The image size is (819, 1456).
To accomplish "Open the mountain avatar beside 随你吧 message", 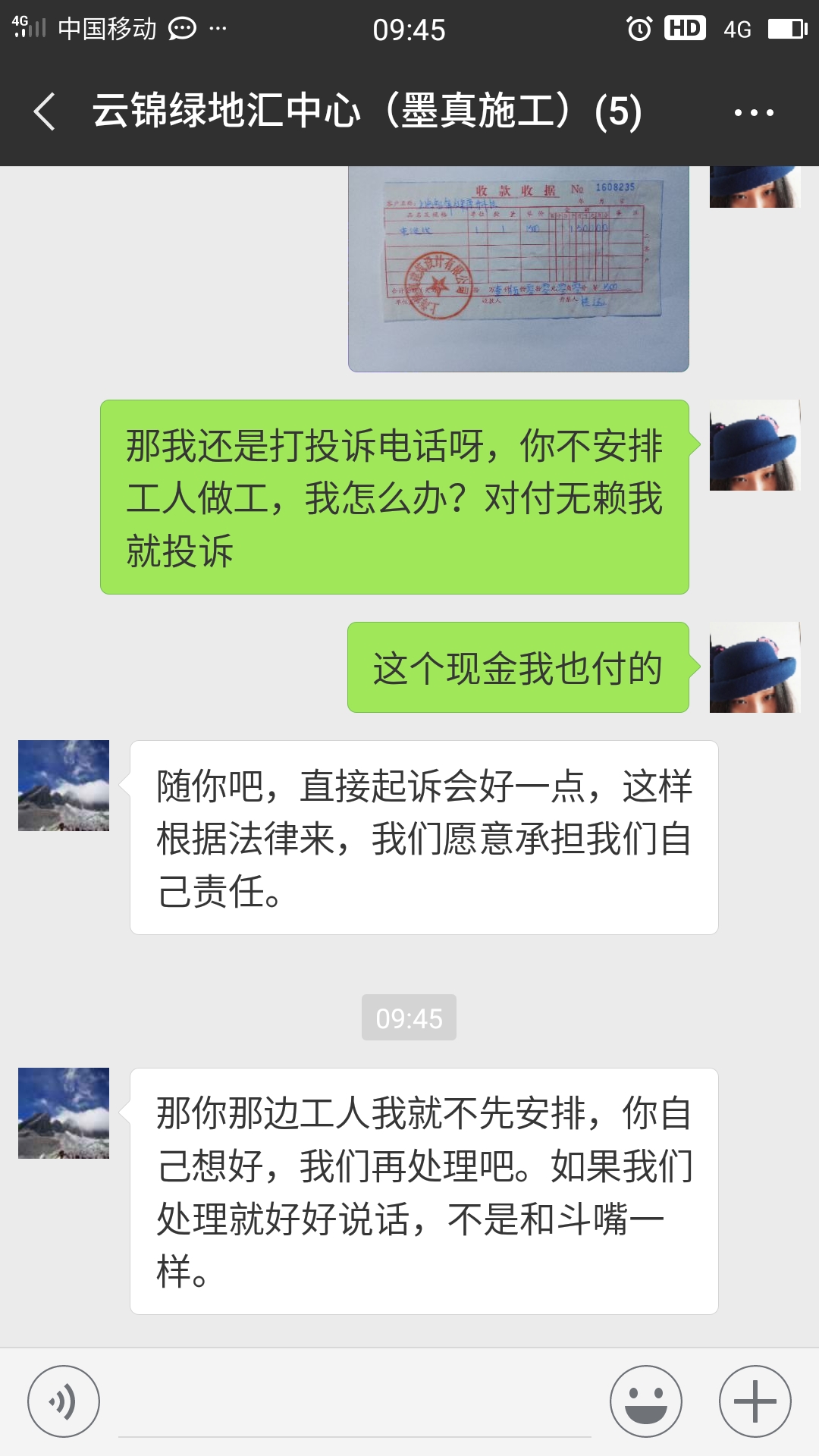I will click(64, 786).
